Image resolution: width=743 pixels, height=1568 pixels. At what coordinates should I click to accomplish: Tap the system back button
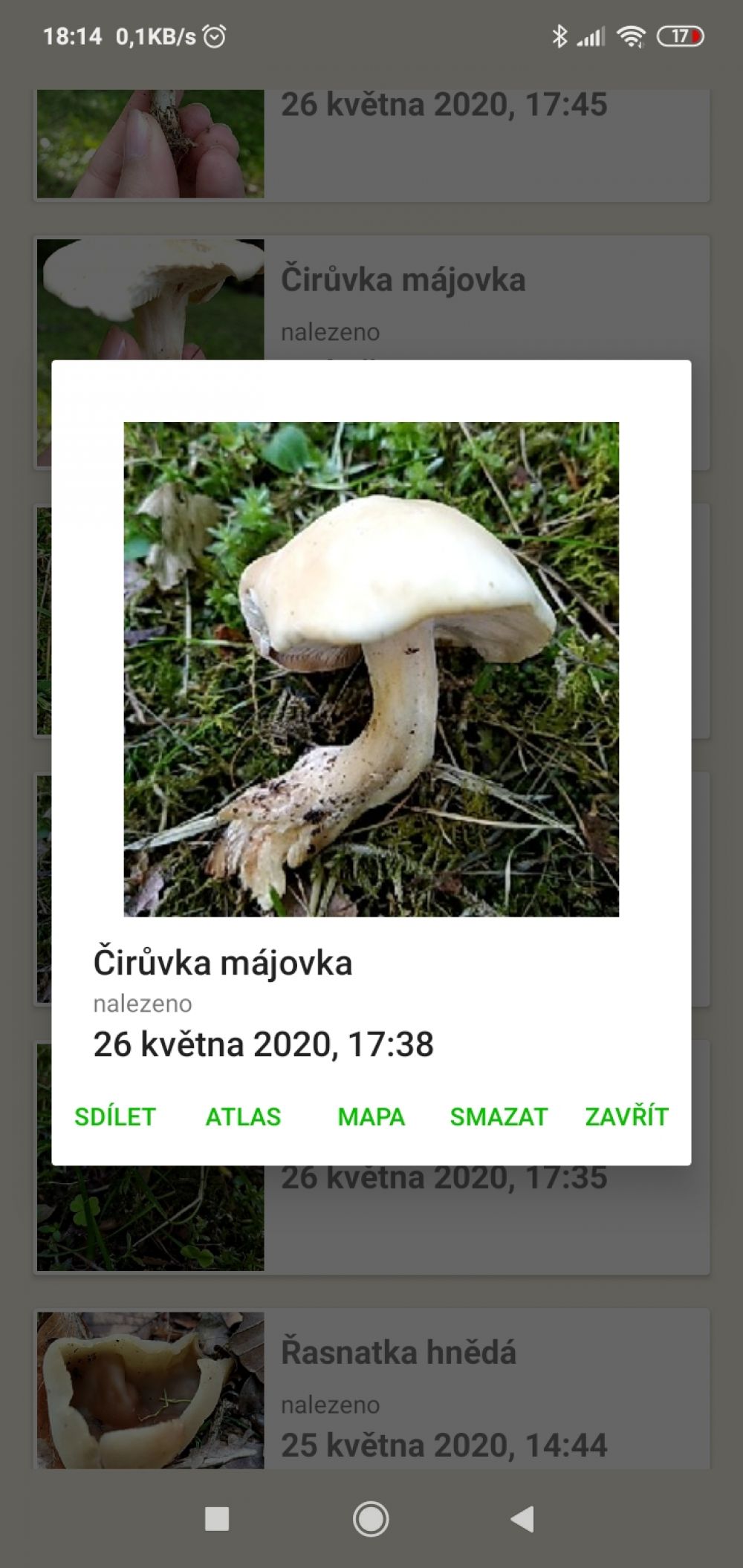pos(522,1519)
